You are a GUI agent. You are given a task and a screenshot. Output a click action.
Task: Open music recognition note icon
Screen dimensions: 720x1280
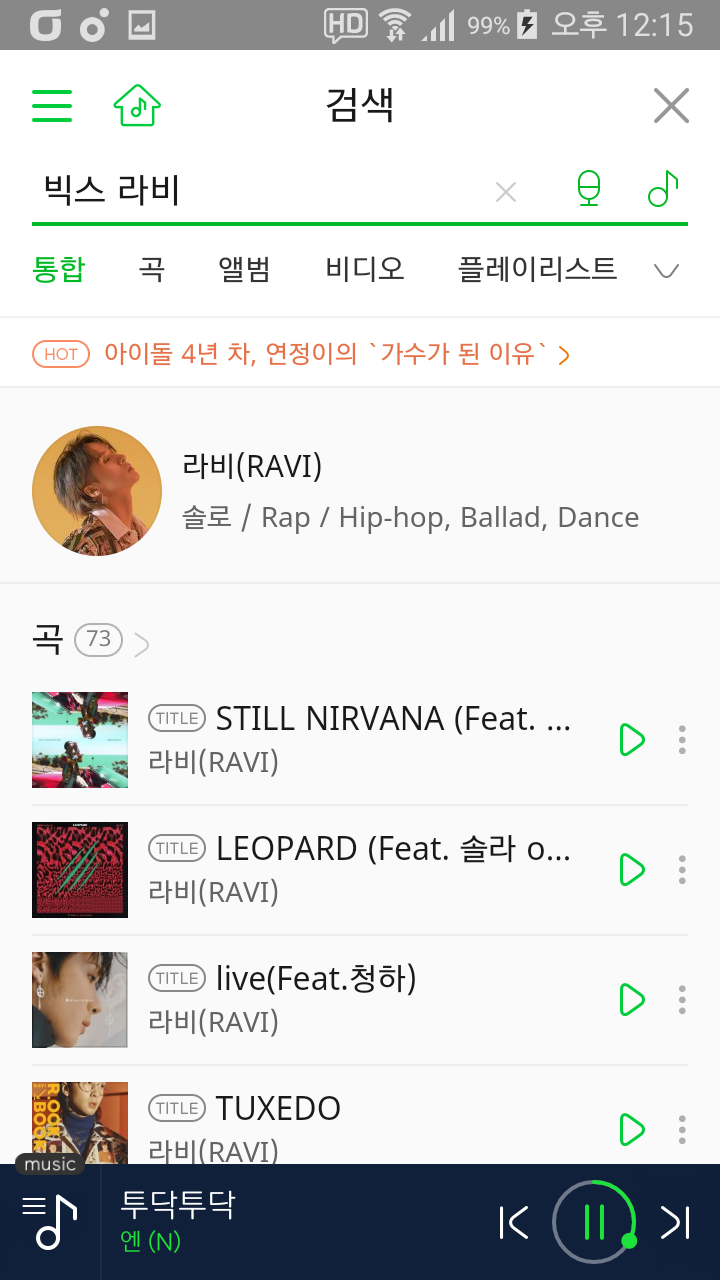[663, 189]
